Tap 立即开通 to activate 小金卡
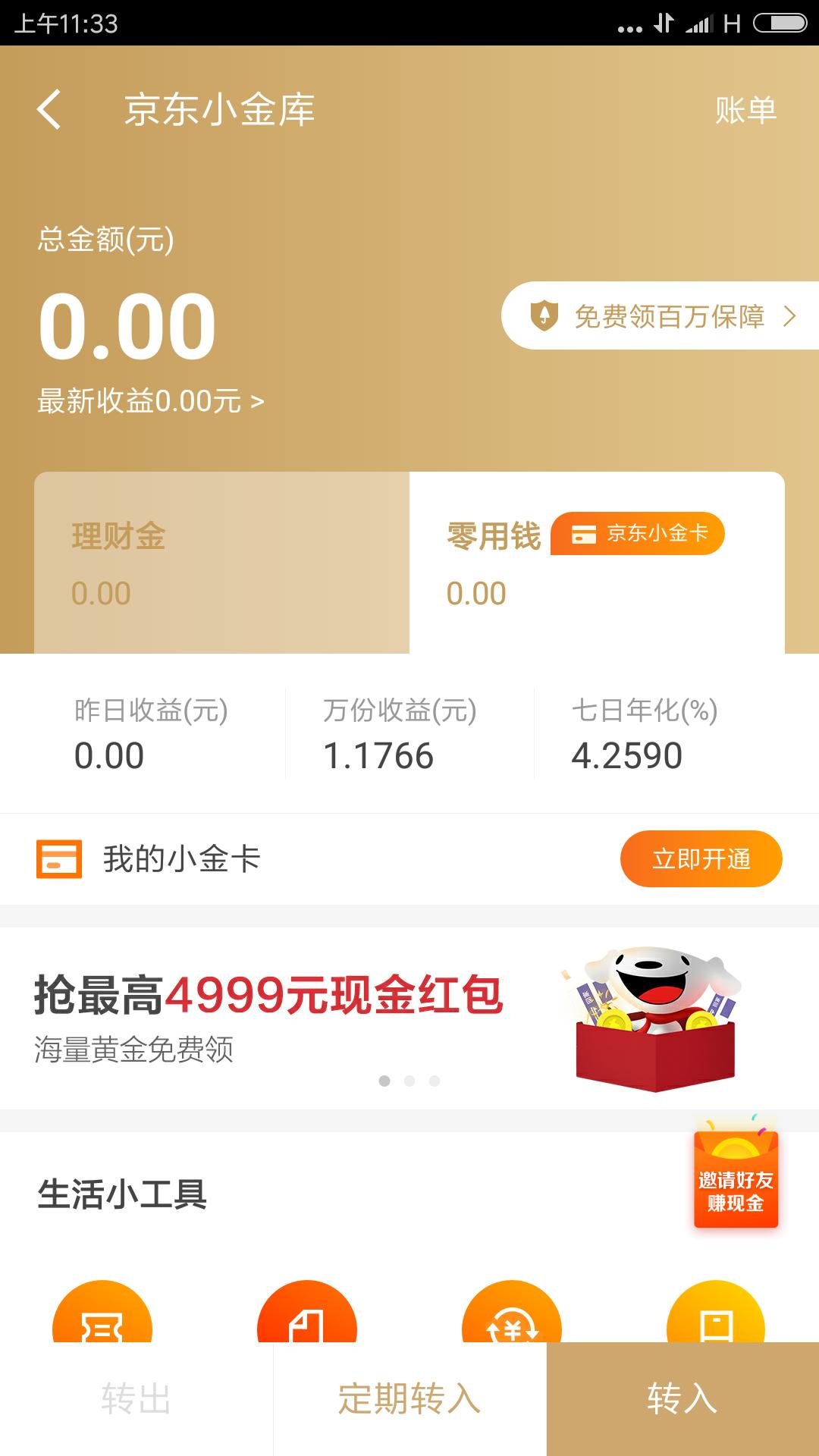 pyautogui.click(x=701, y=858)
